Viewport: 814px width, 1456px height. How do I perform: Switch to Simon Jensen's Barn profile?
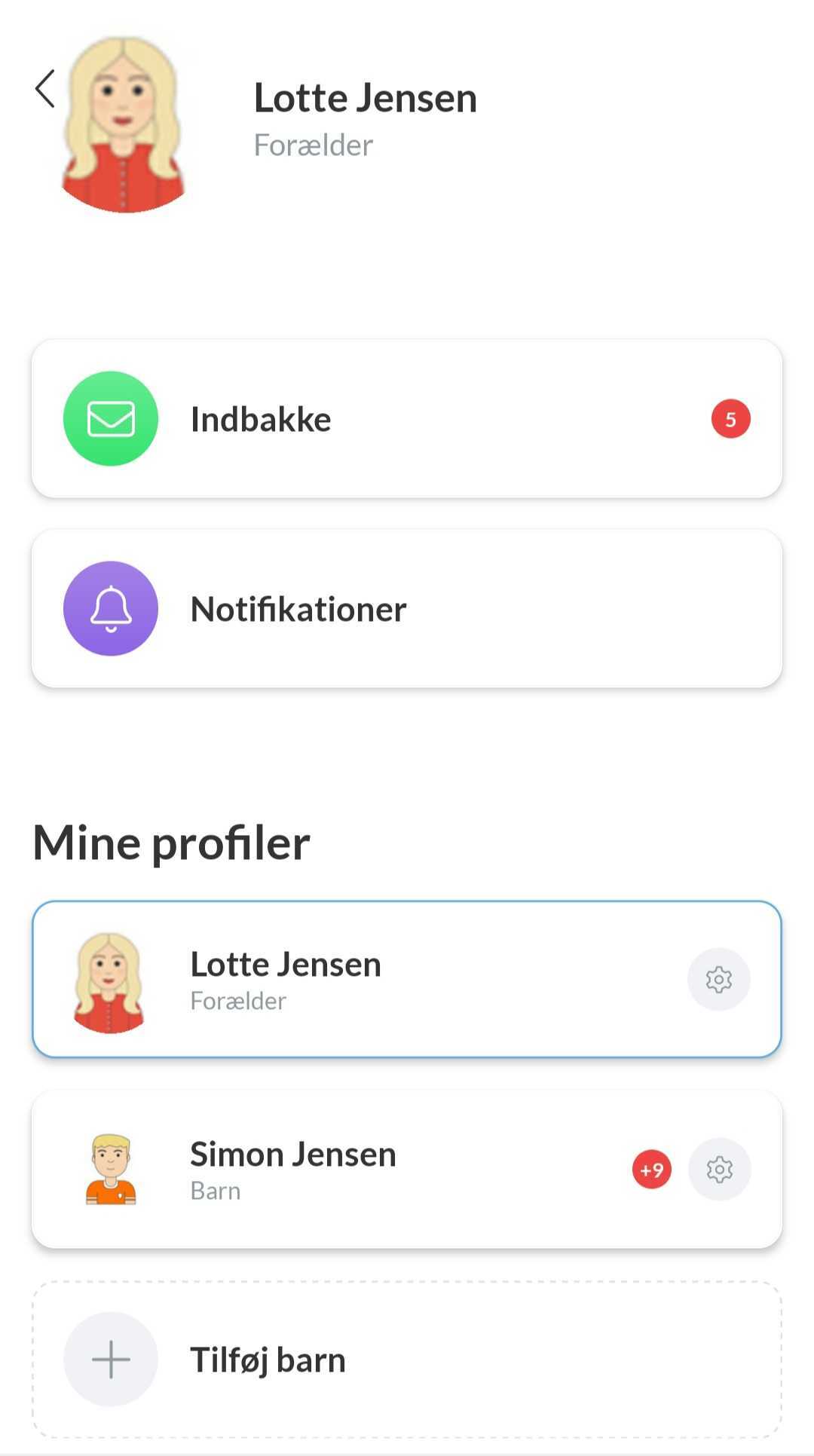pyautogui.click(x=339, y=1170)
